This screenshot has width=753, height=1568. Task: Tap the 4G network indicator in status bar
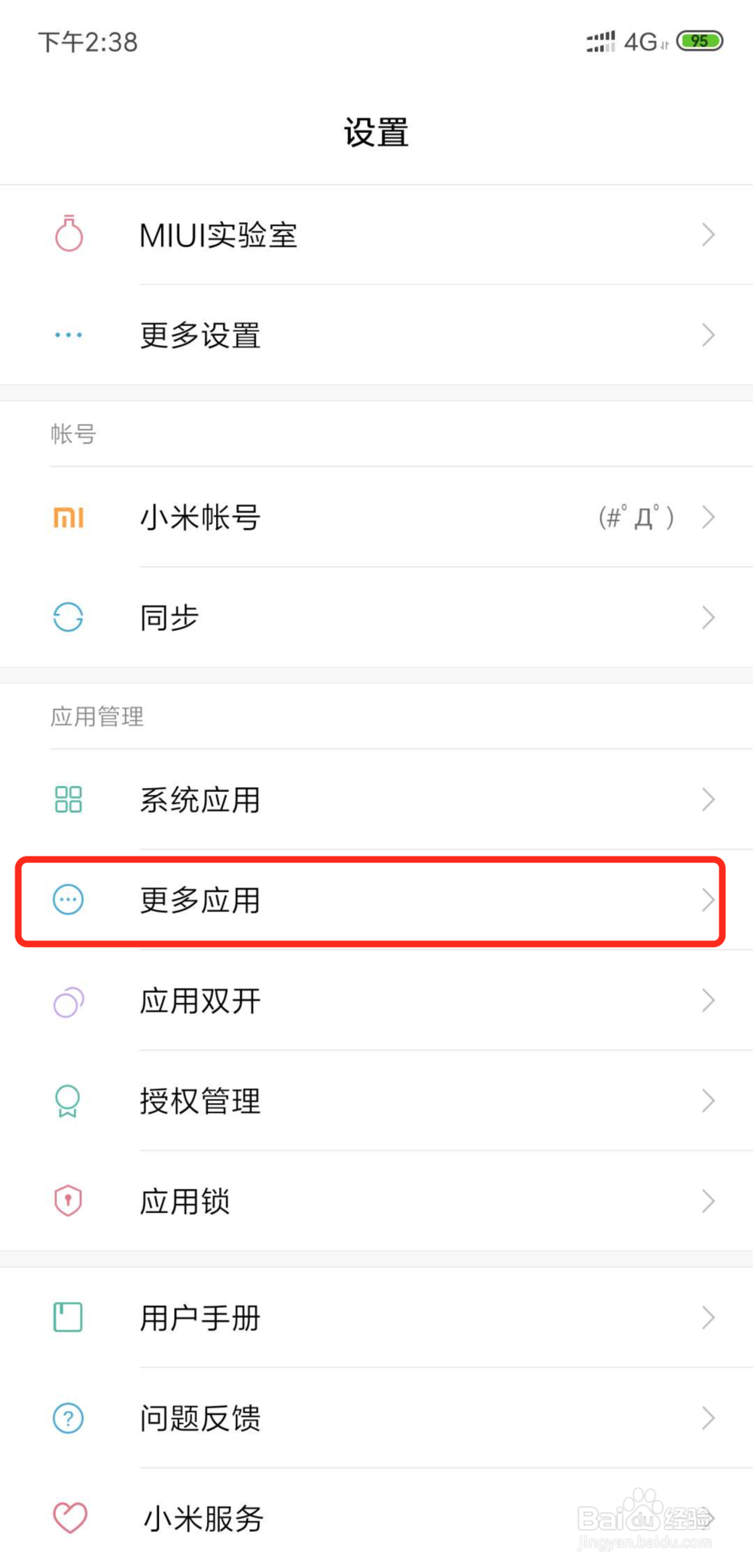639,41
